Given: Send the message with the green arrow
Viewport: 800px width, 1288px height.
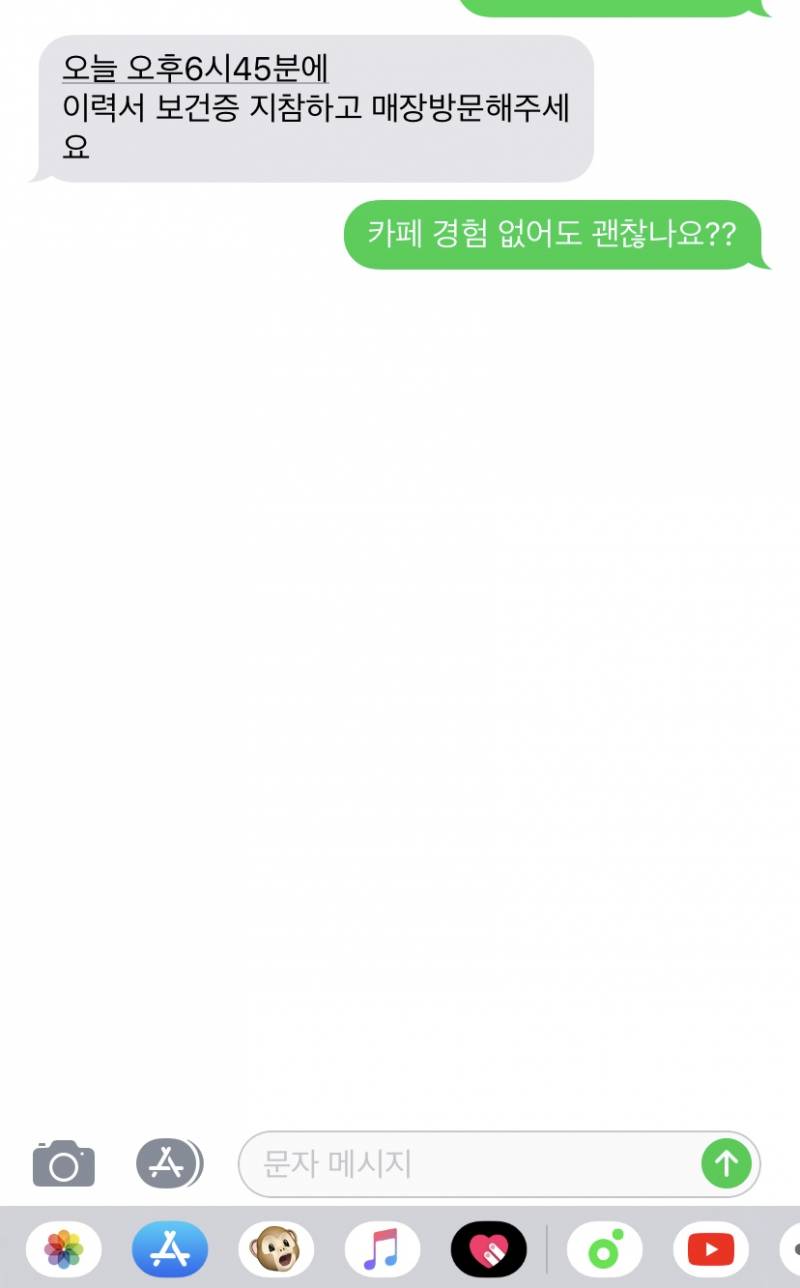Looking at the screenshot, I should [x=726, y=1163].
